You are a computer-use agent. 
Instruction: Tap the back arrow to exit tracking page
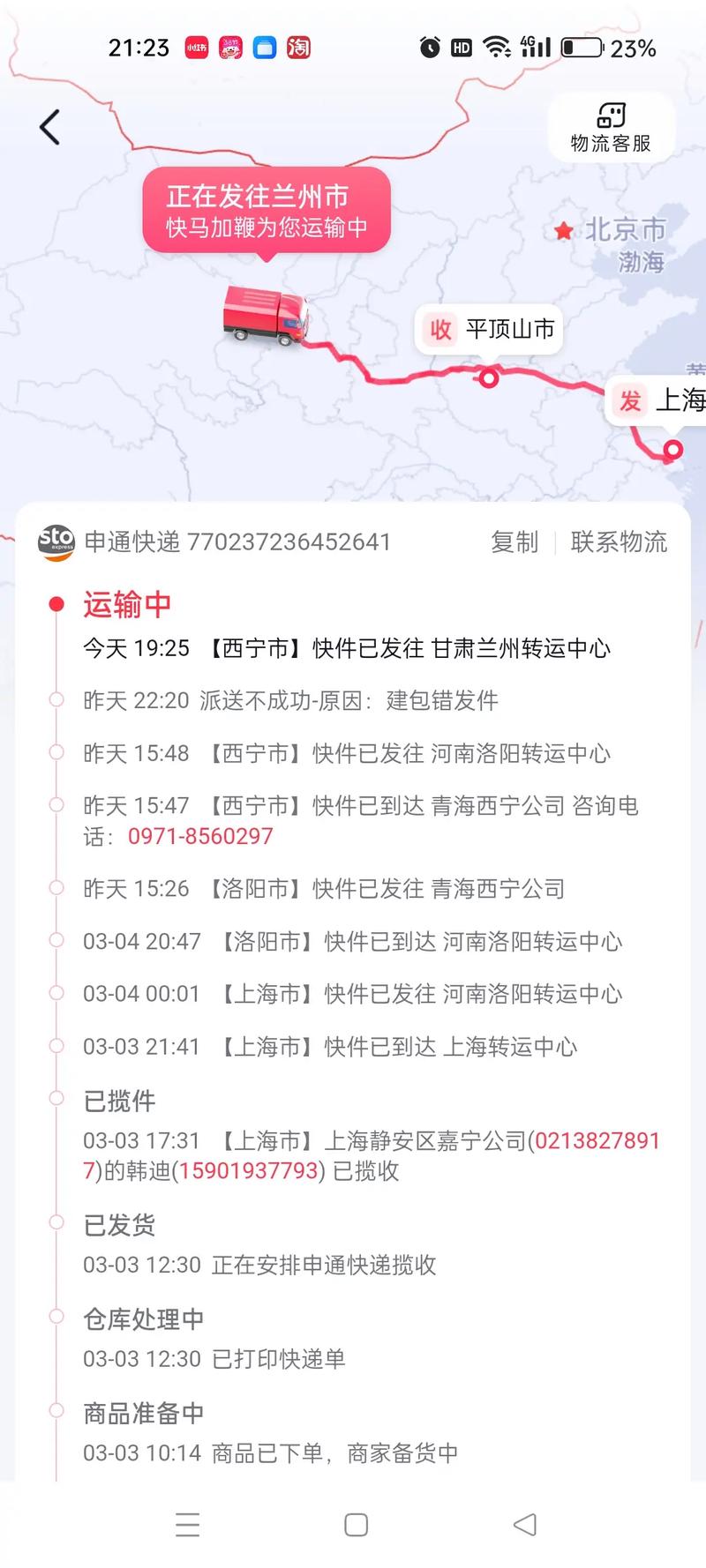[x=49, y=126]
